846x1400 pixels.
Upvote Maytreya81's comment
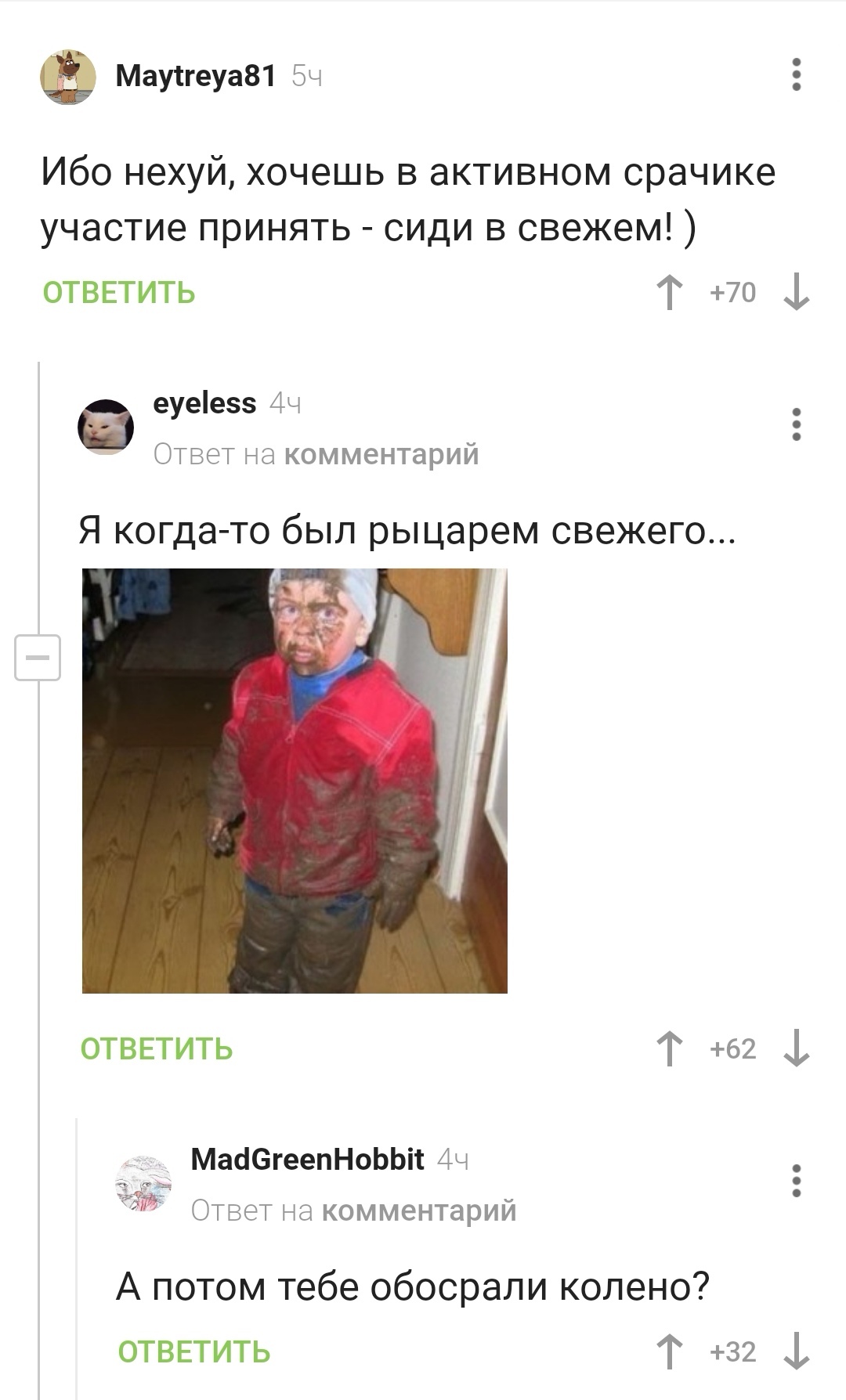669,292
